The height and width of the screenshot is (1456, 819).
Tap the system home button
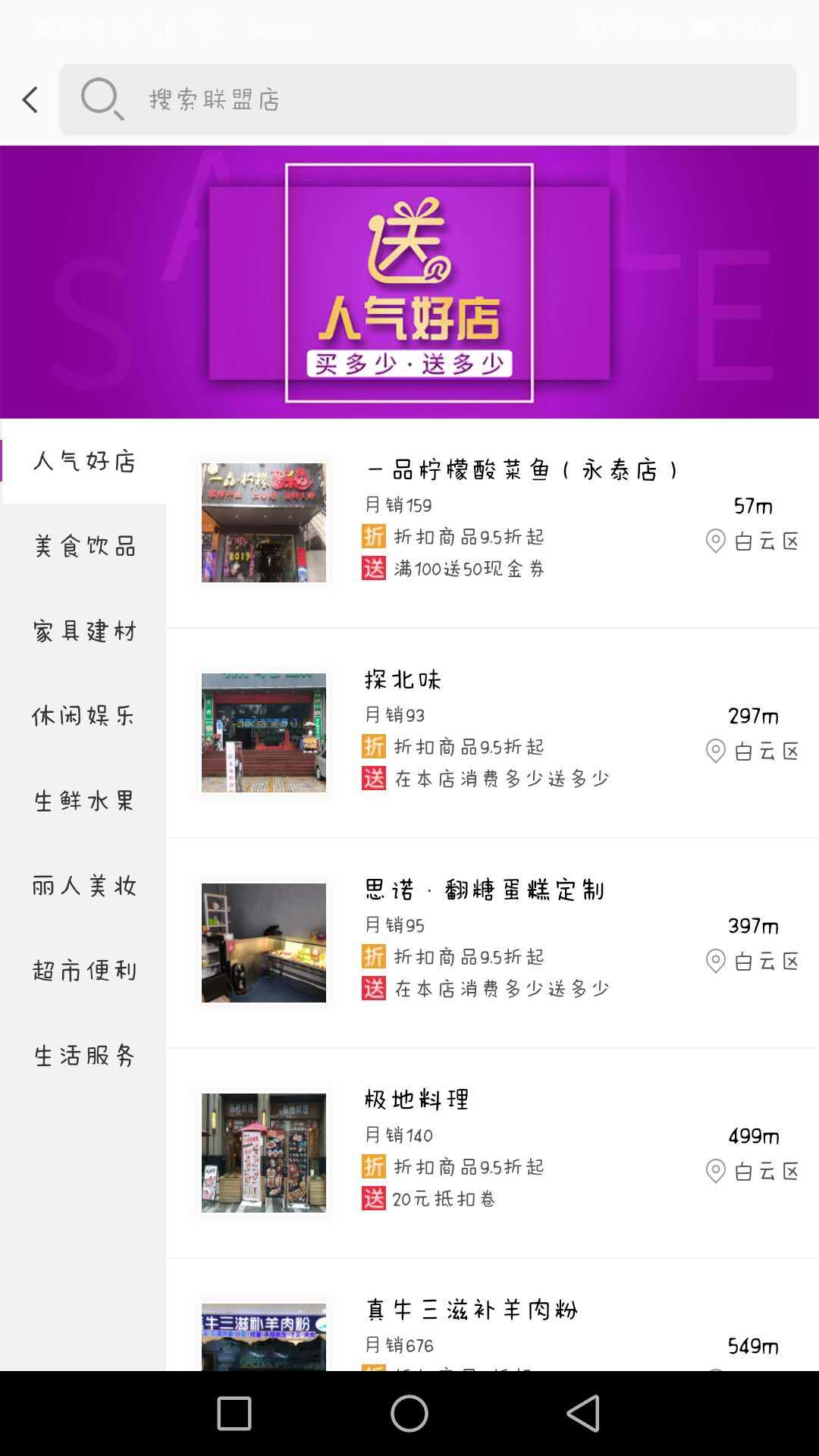[409, 1414]
